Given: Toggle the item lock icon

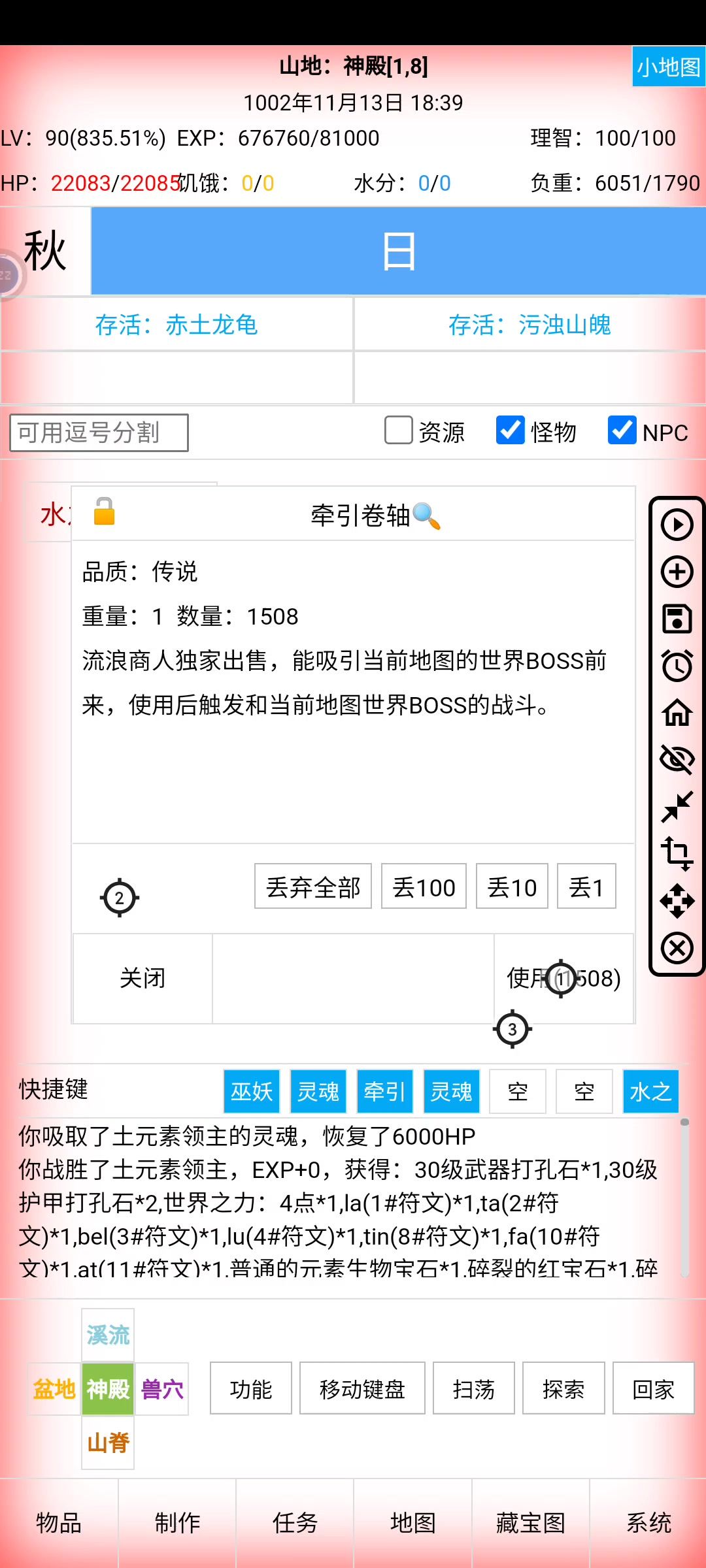Looking at the screenshot, I should point(104,511).
